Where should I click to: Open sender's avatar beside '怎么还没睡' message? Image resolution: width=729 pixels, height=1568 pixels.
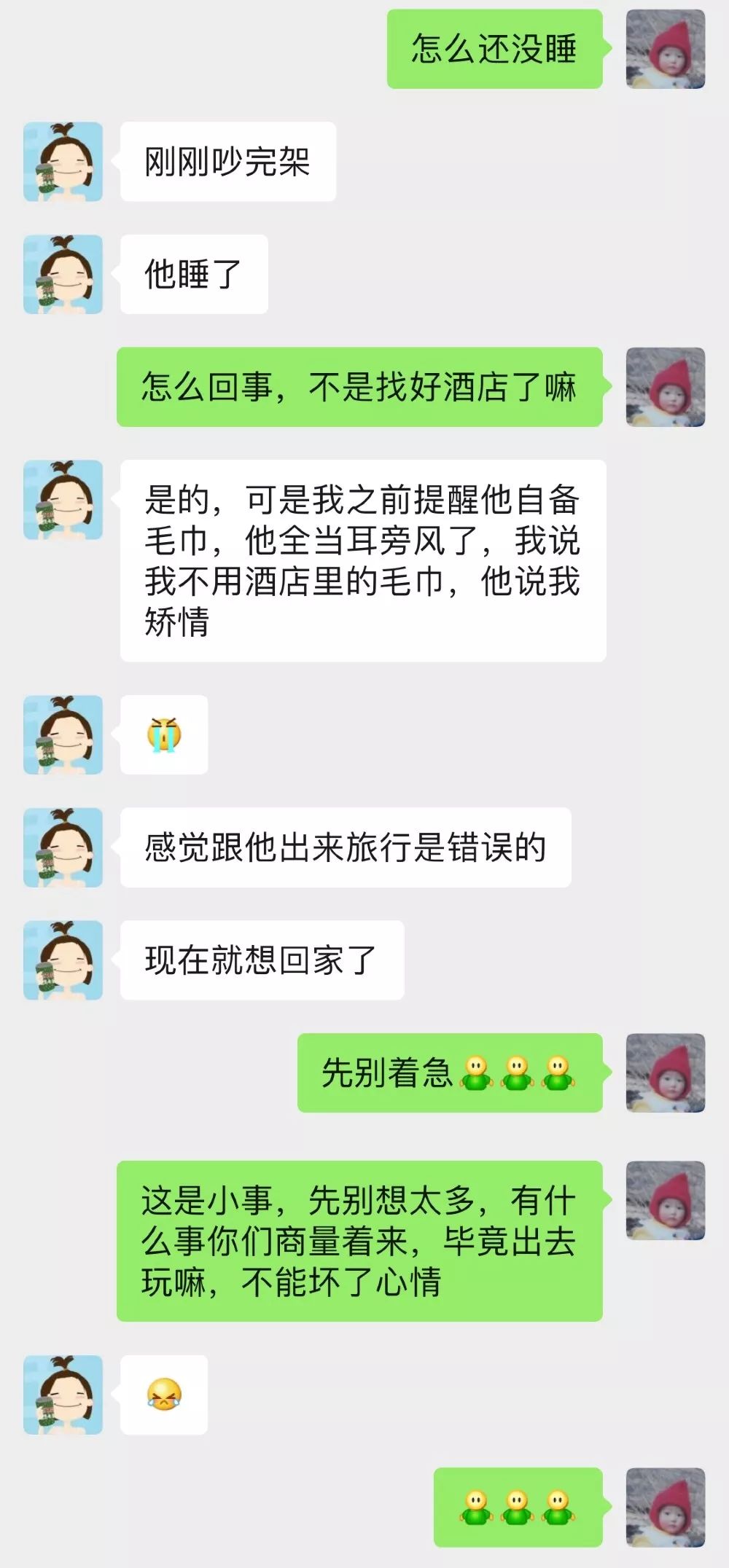(x=666, y=49)
